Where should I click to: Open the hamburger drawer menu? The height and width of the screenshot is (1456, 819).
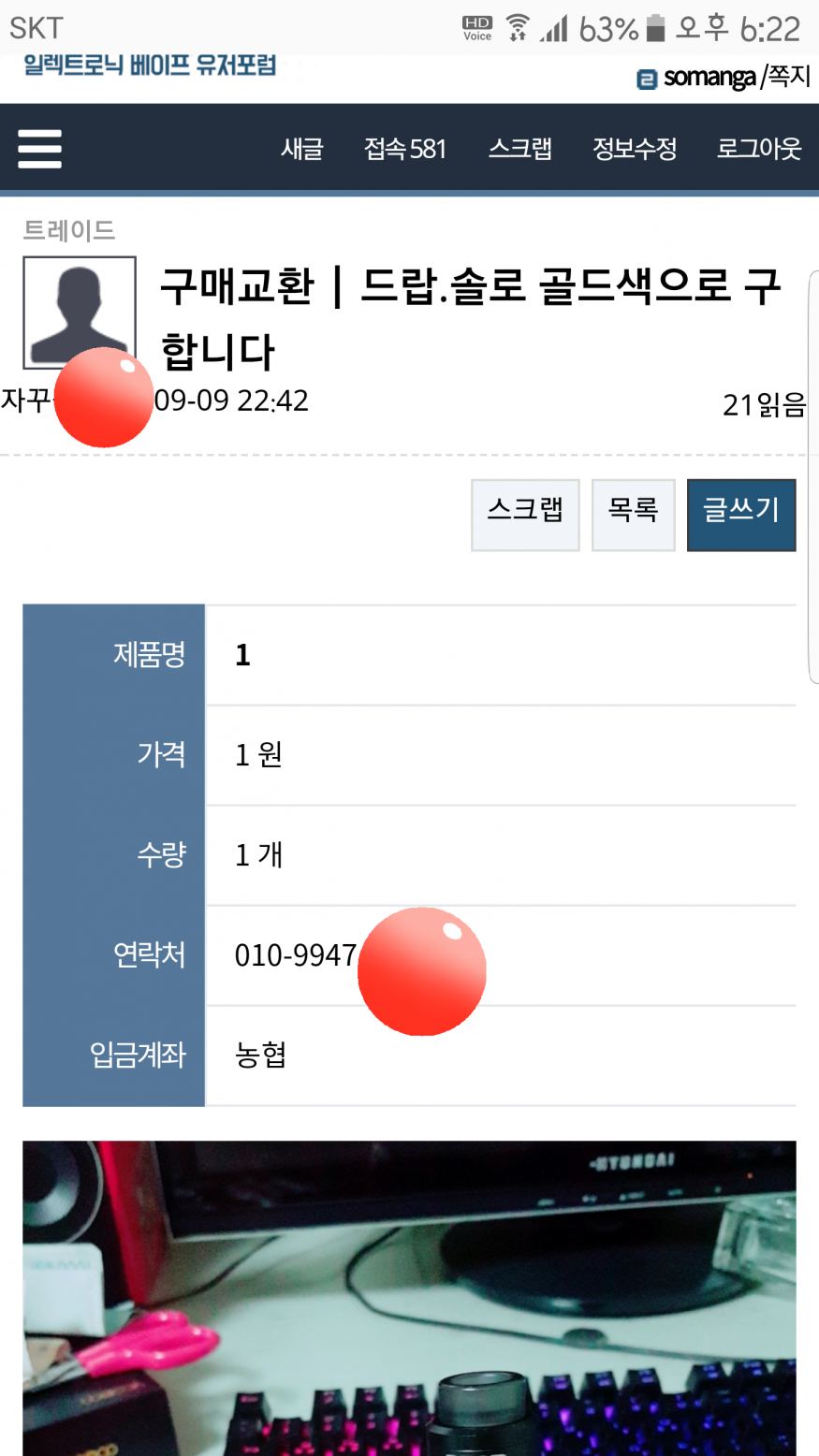(x=39, y=149)
